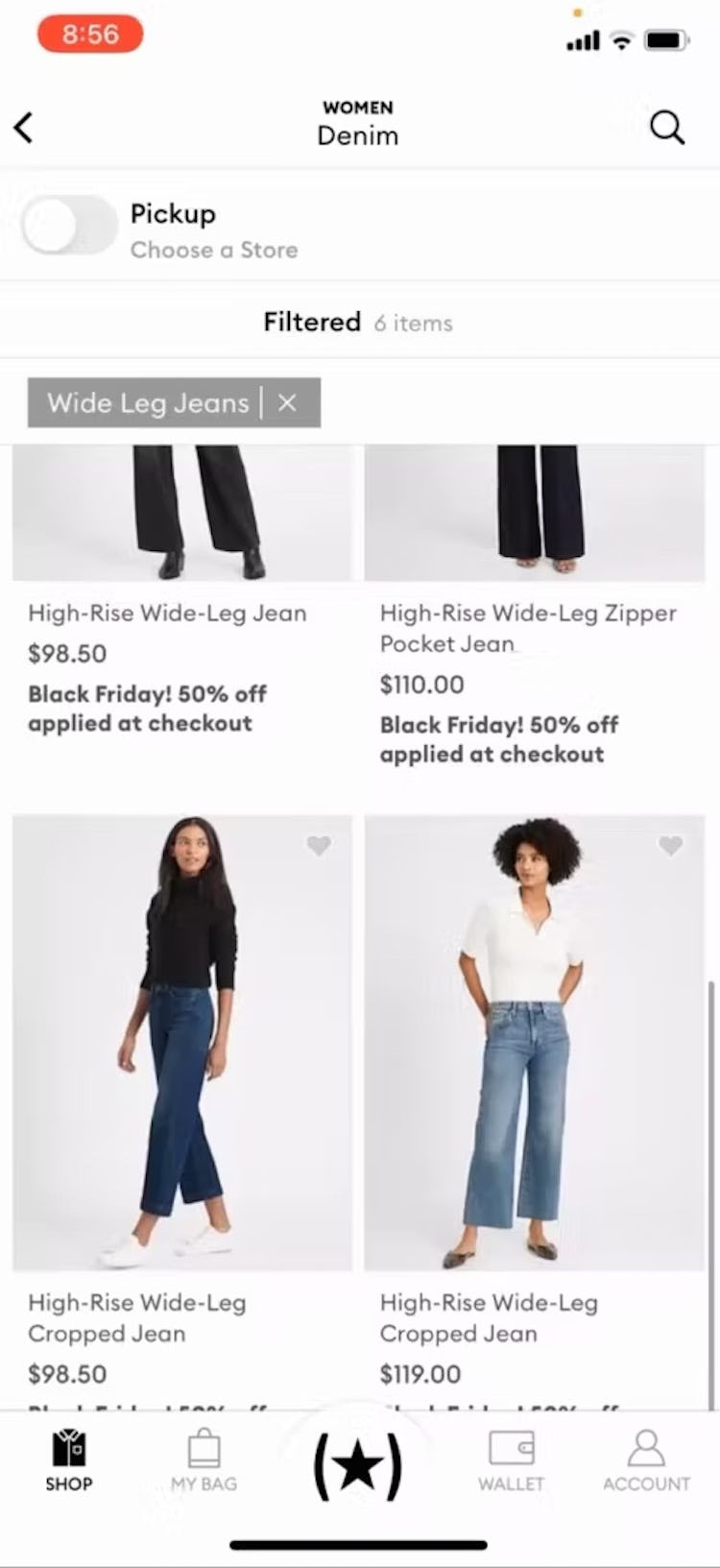Toggle the Pickup switch on

69,226
